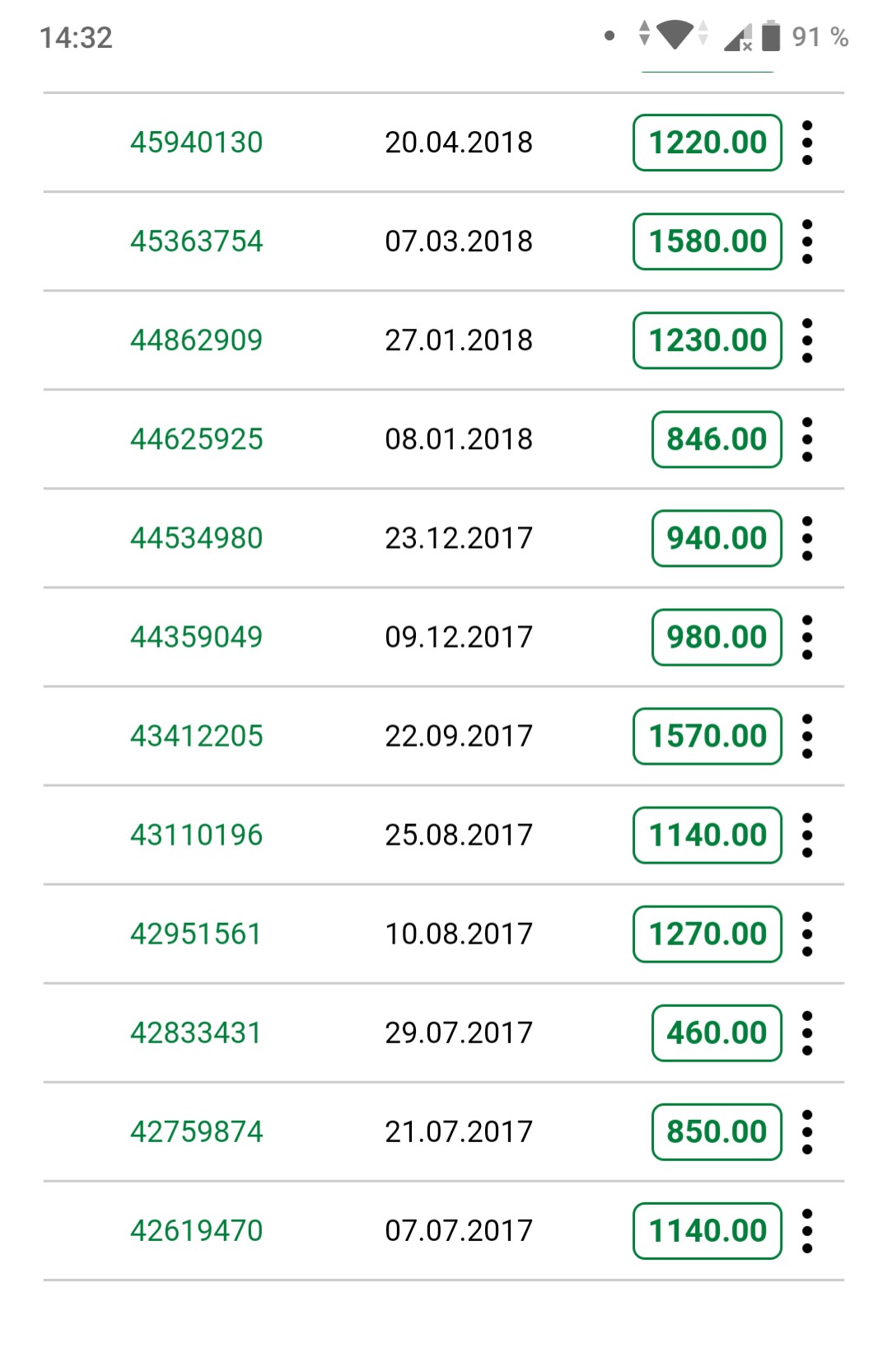This screenshot has height=1372, width=887.
Task: Open overflow menu for order 42833431
Action: 807,1033
